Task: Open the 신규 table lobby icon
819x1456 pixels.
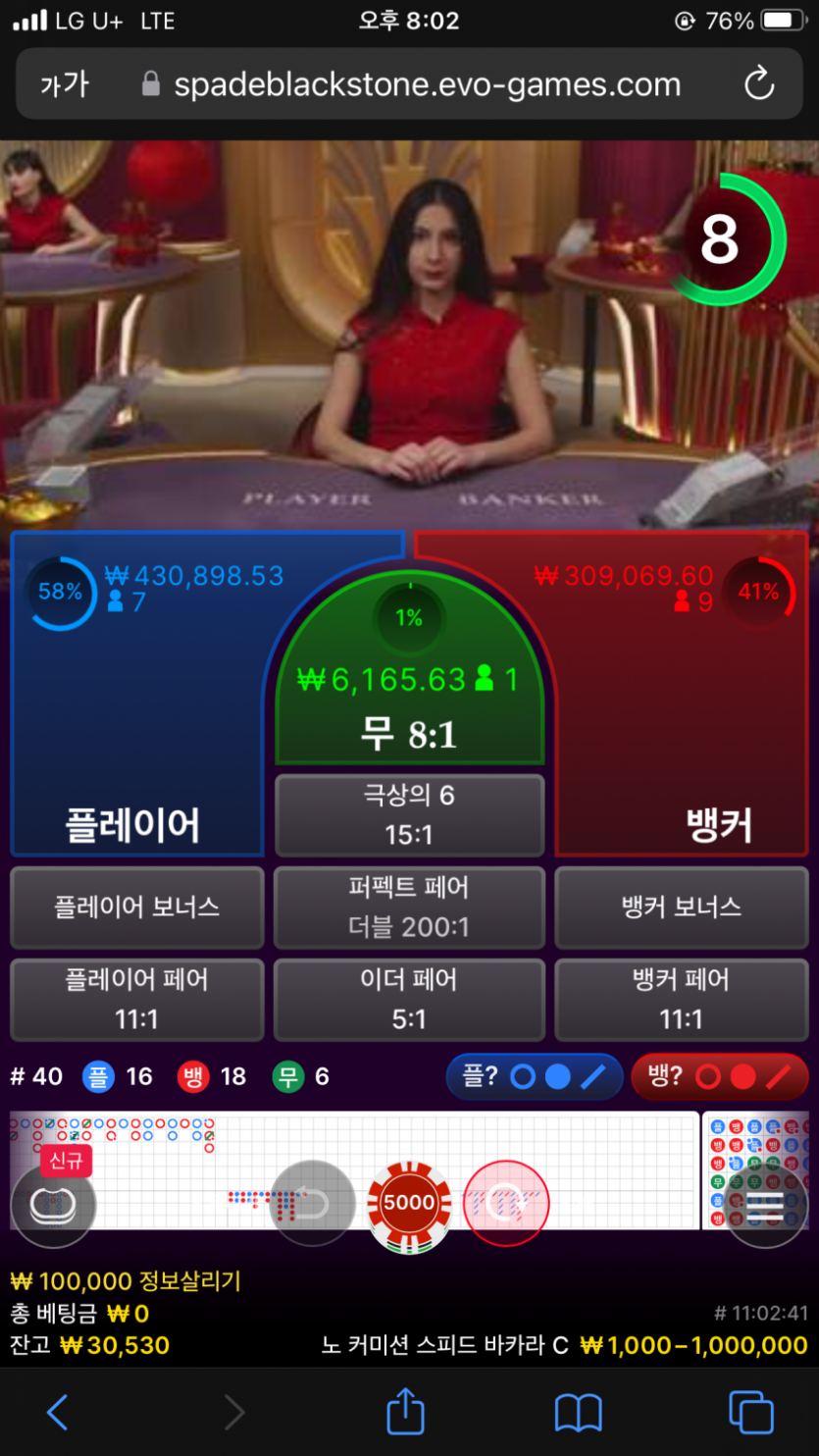Action: (x=53, y=1204)
